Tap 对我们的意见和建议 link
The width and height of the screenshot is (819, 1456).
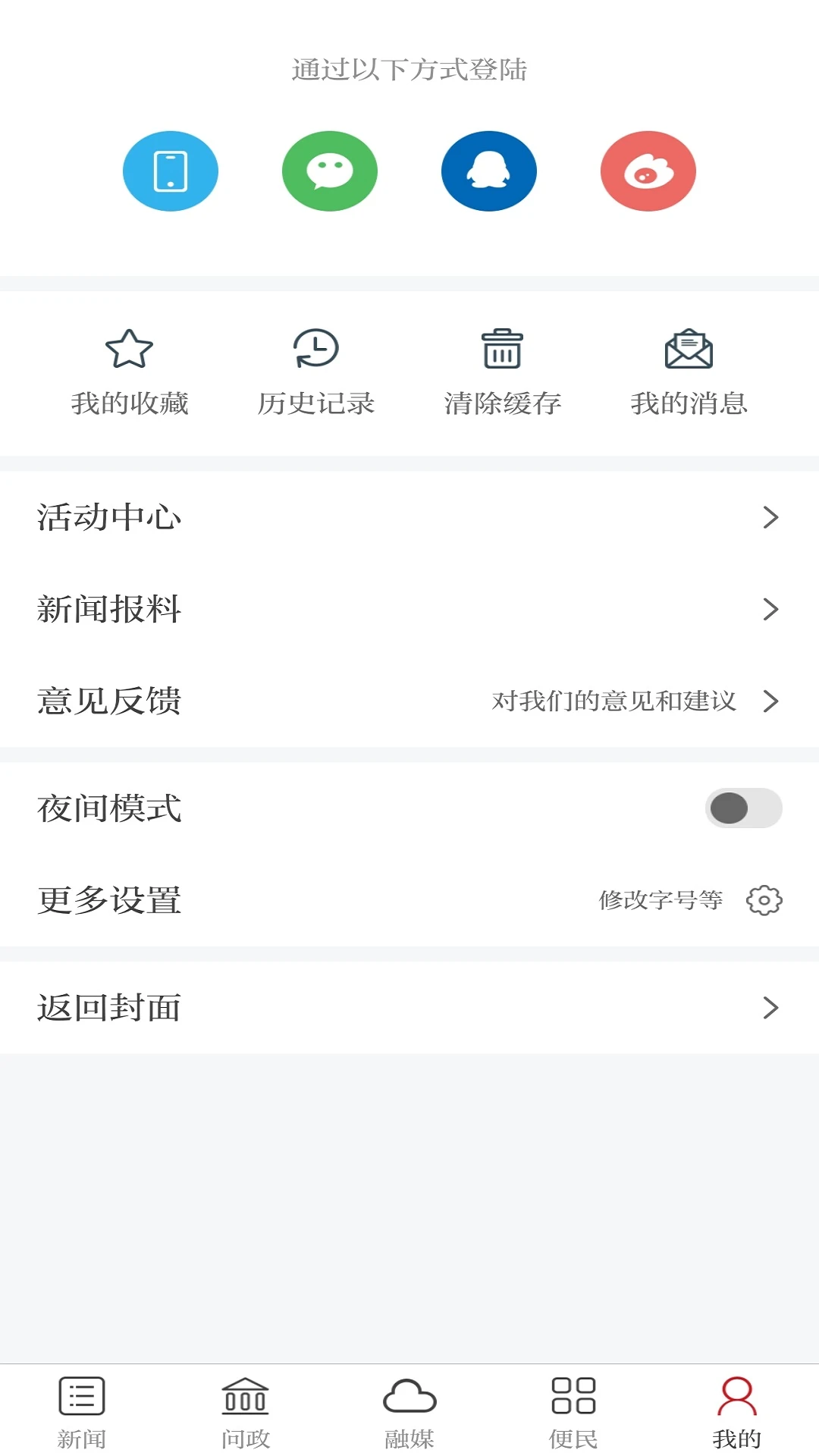[x=614, y=701]
